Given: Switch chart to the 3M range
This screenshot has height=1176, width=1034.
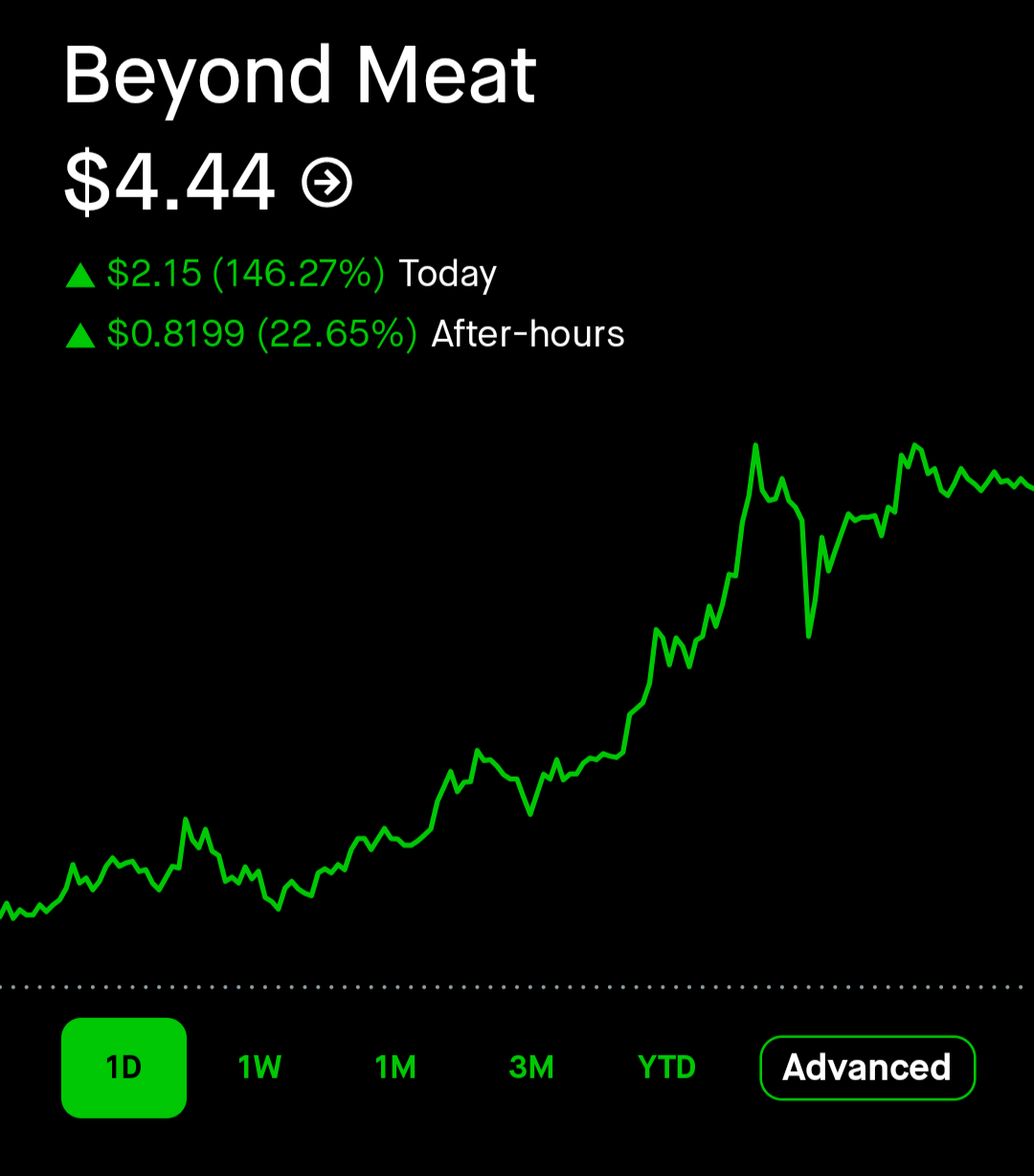Looking at the screenshot, I should pos(531,1067).
